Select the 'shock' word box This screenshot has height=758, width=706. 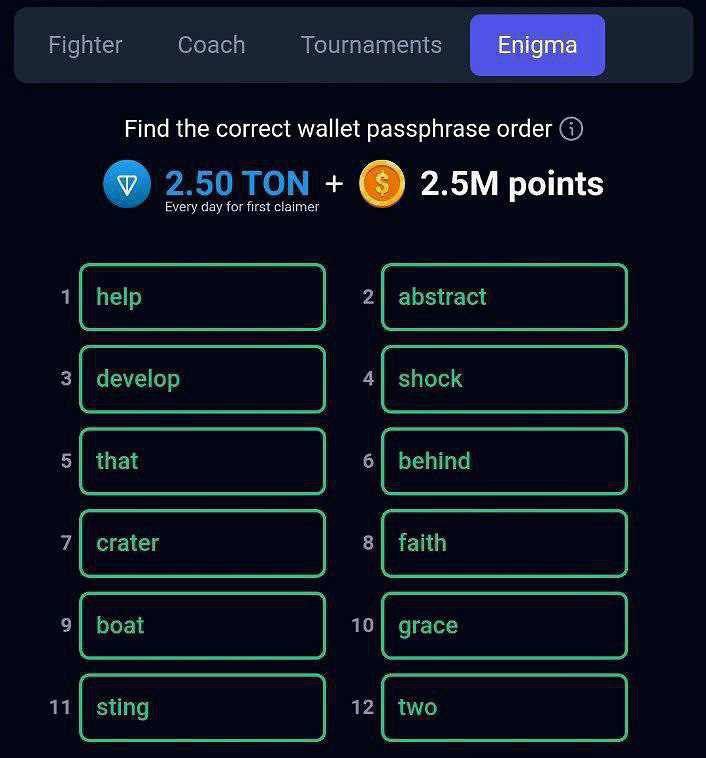(x=504, y=379)
